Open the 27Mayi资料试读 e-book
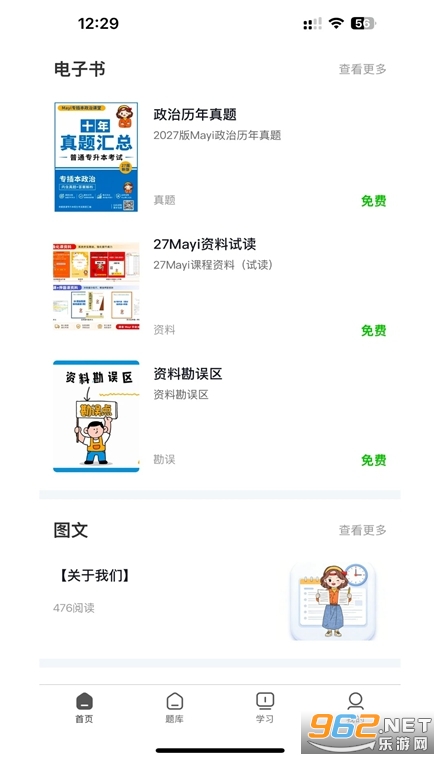This screenshot has height=760, width=440. coord(220,286)
